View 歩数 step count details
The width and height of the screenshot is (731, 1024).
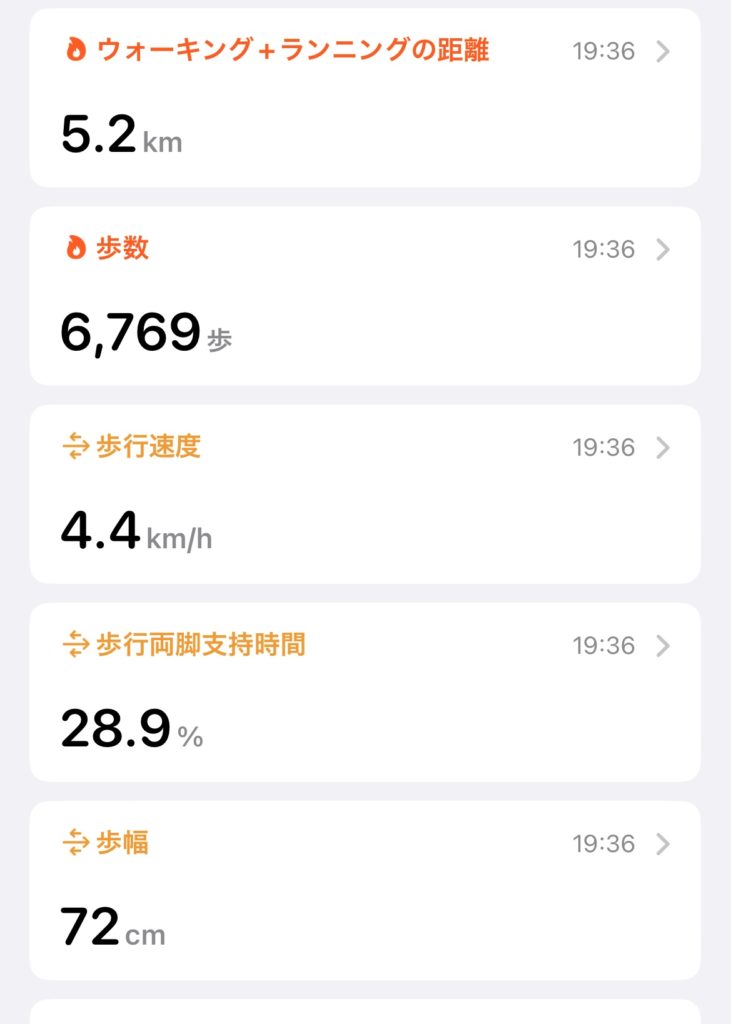(x=365, y=295)
